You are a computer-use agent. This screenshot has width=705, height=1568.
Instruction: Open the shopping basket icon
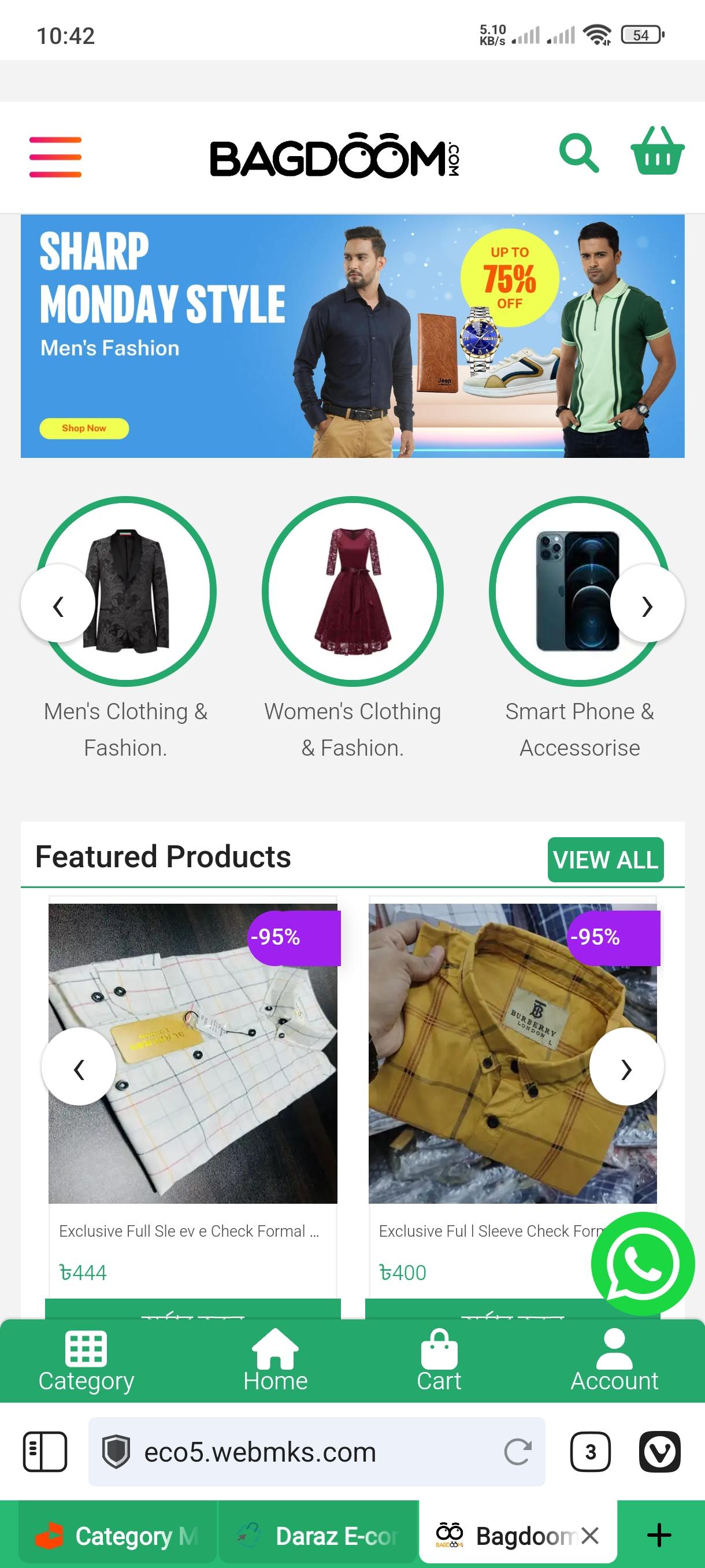pos(657,151)
